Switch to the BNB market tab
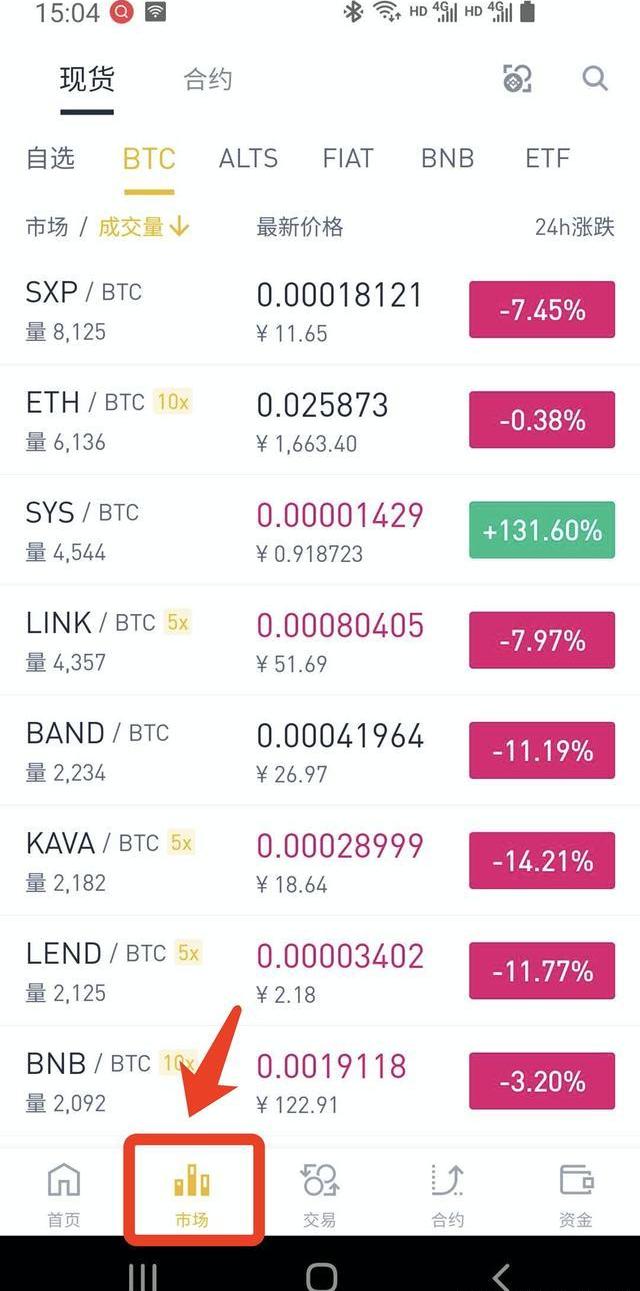This screenshot has height=1291, width=640. (x=447, y=158)
